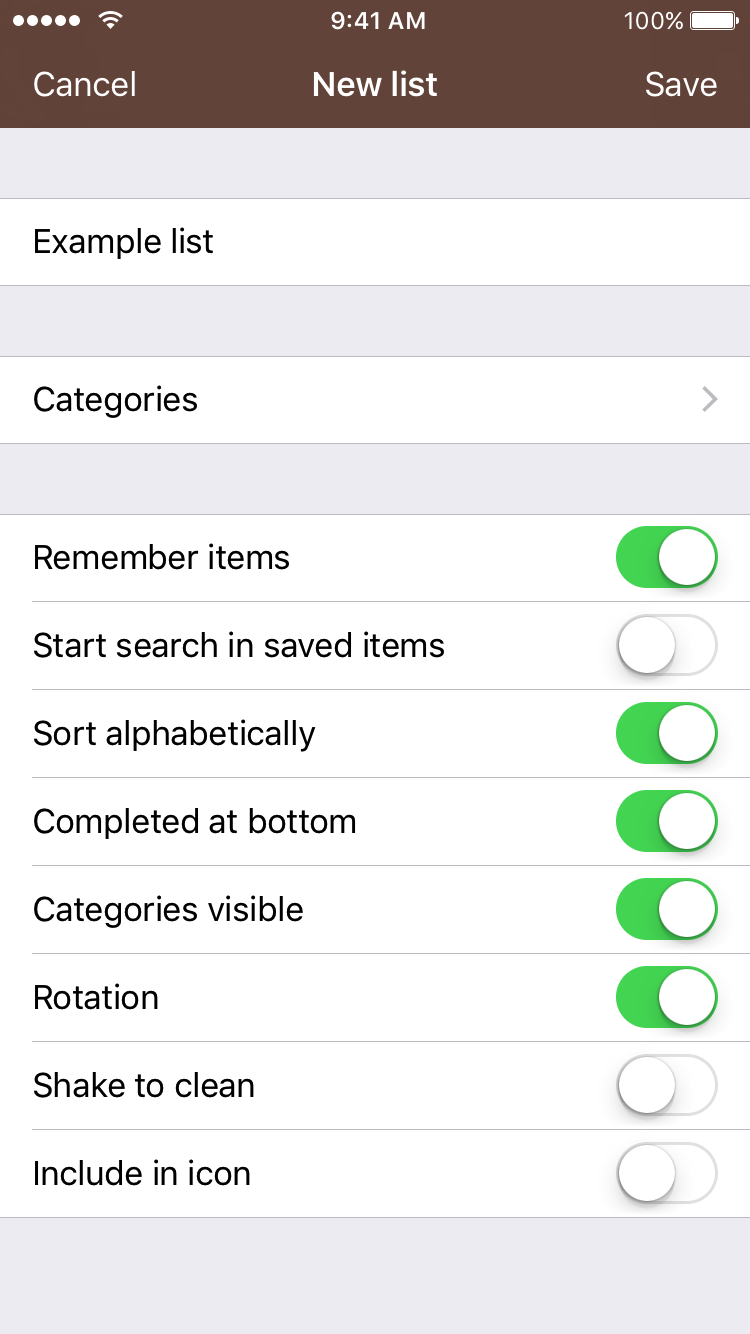Edit the Example list name field
Viewport: 750px width, 1334px height.
(375, 242)
